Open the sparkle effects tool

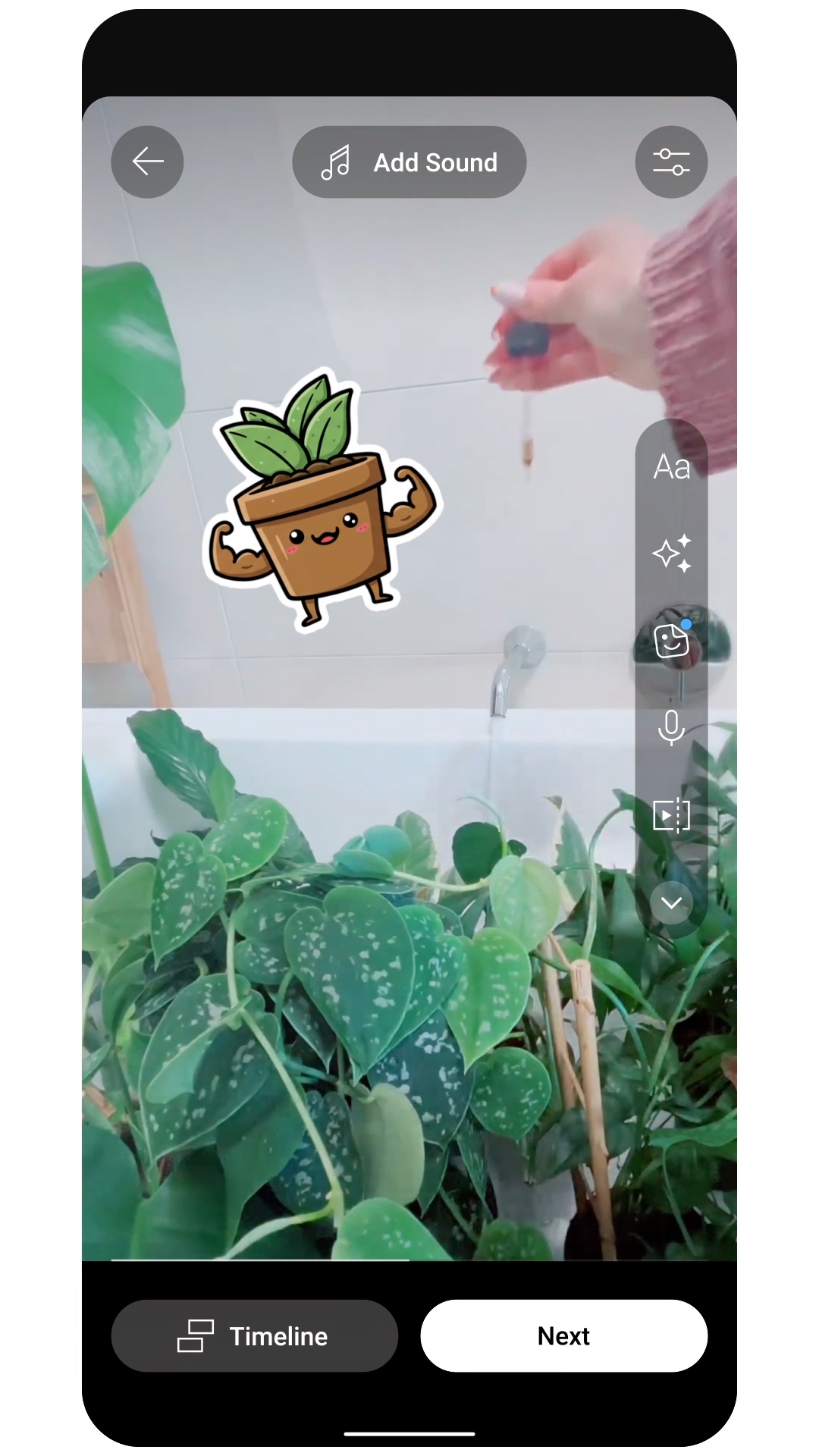tap(672, 554)
